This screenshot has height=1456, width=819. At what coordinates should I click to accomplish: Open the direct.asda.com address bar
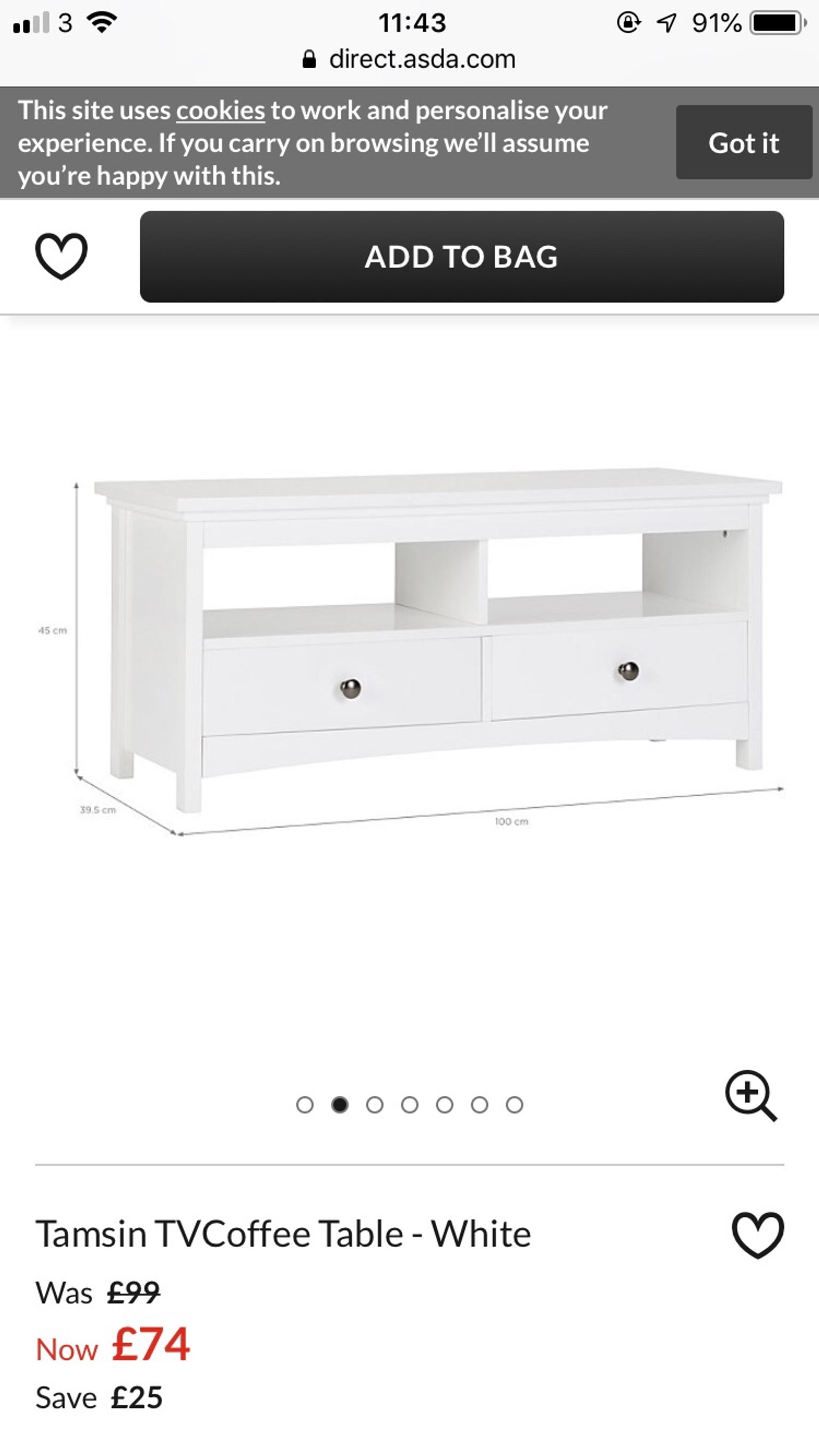click(411, 59)
